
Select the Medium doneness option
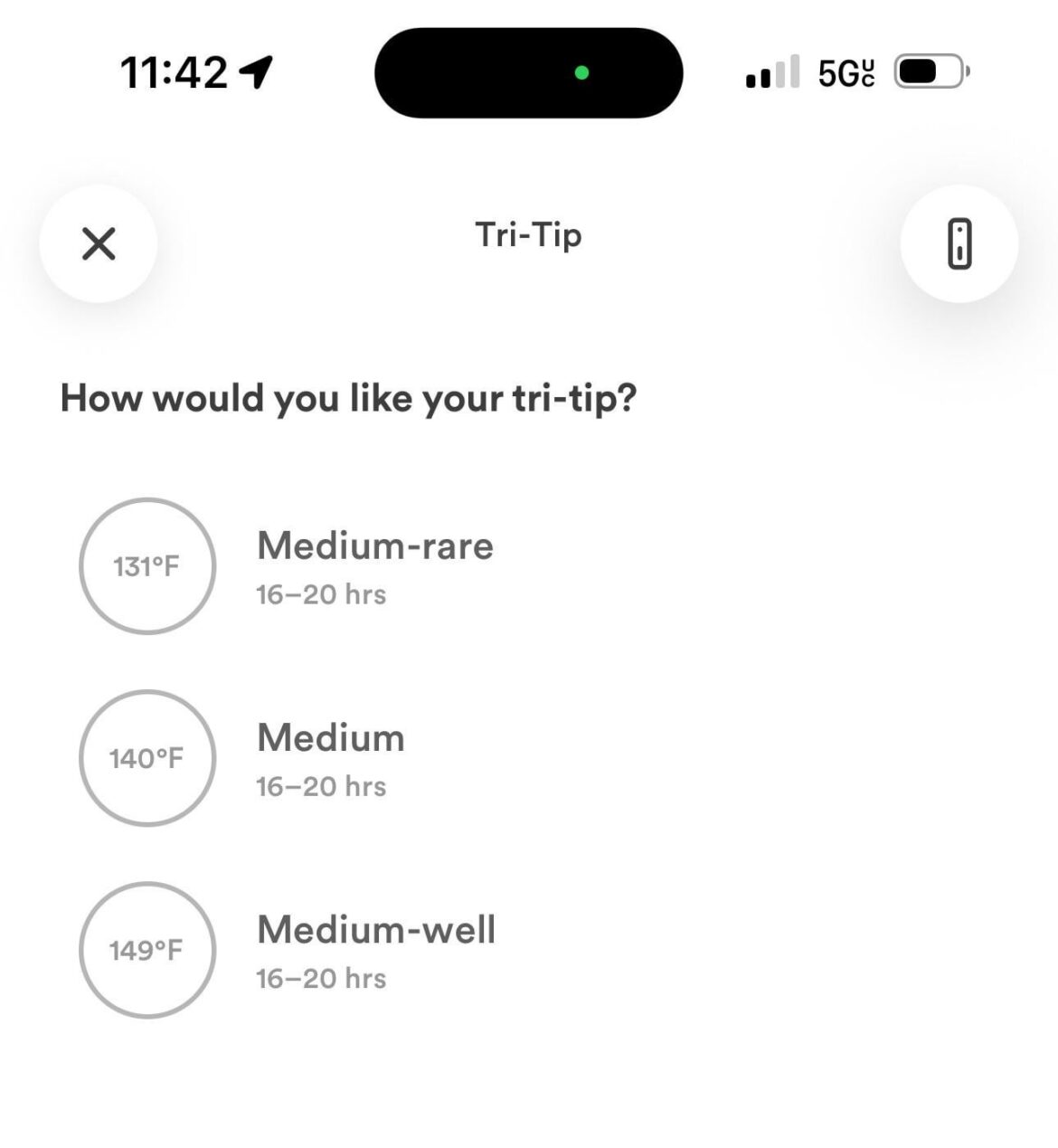click(x=330, y=737)
